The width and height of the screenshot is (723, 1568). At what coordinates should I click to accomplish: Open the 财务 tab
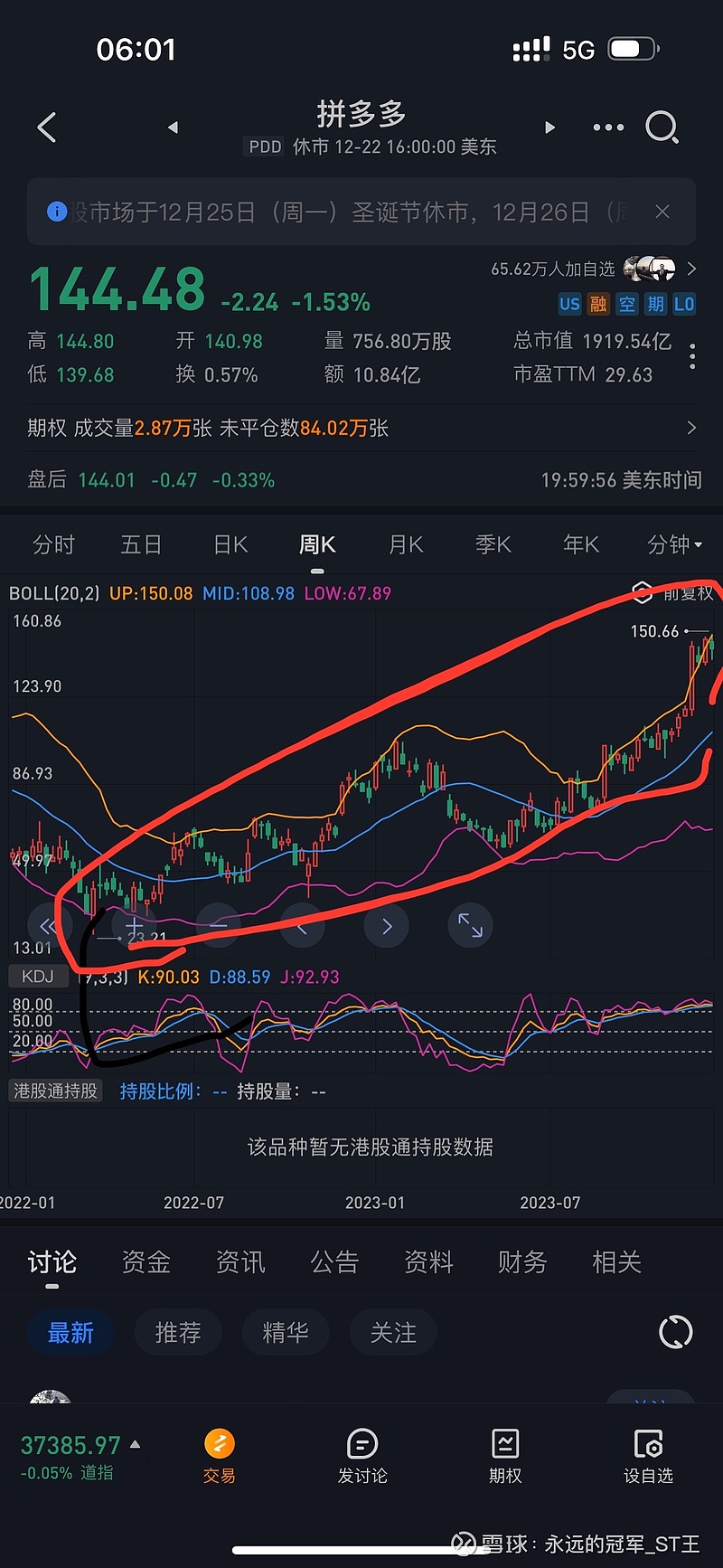point(522,1261)
